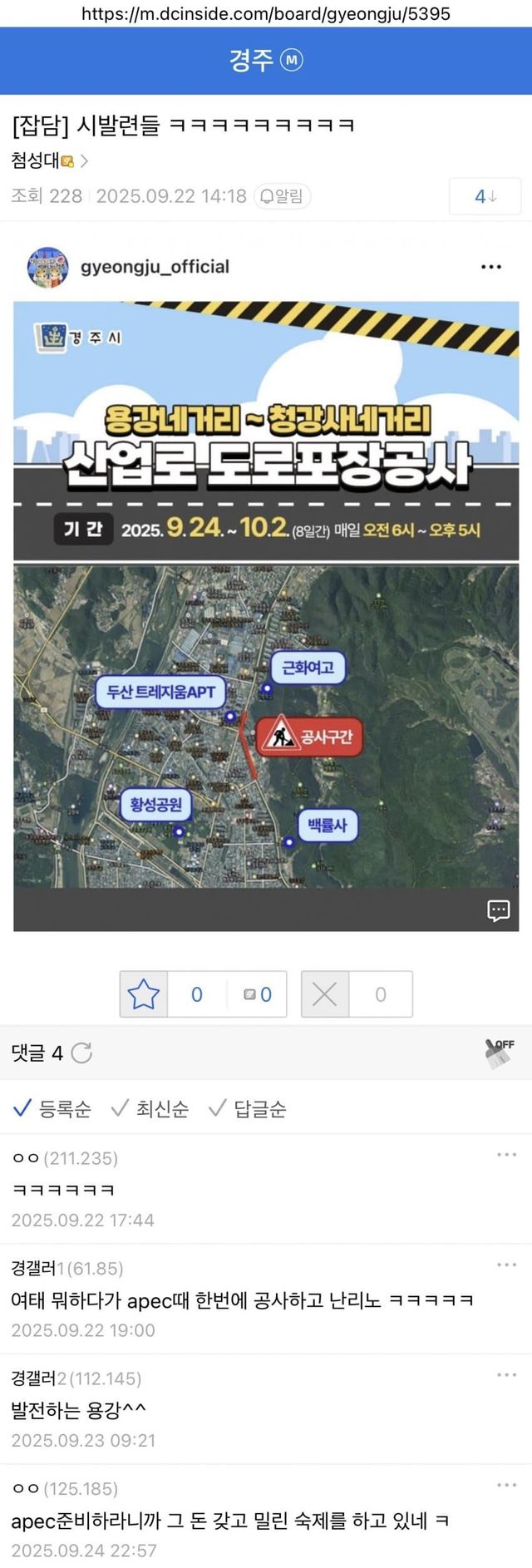532x1568 pixels.
Task: Open options for 경갤러2's comment
Action: (506, 1375)
